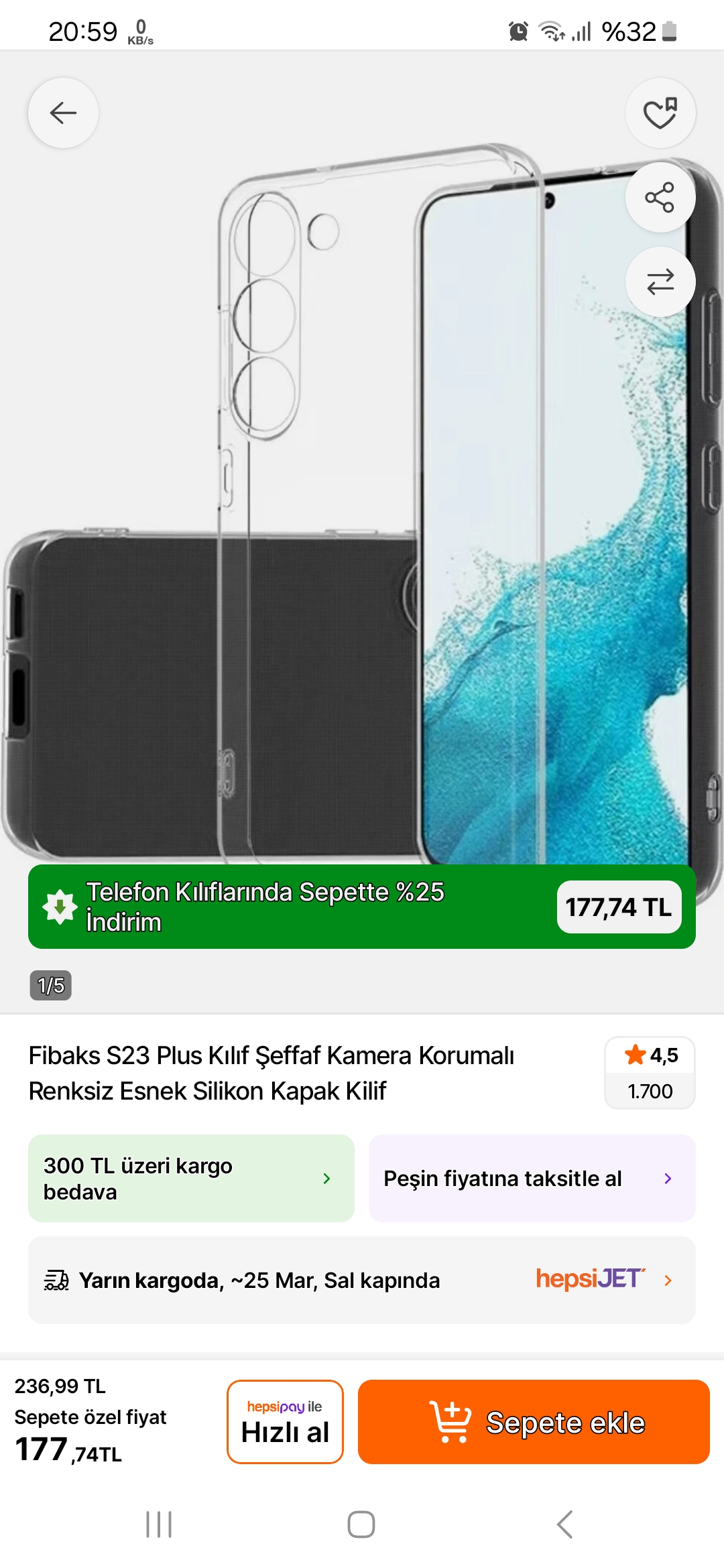
Task: Add product to favorites list
Action: [660, 113]
